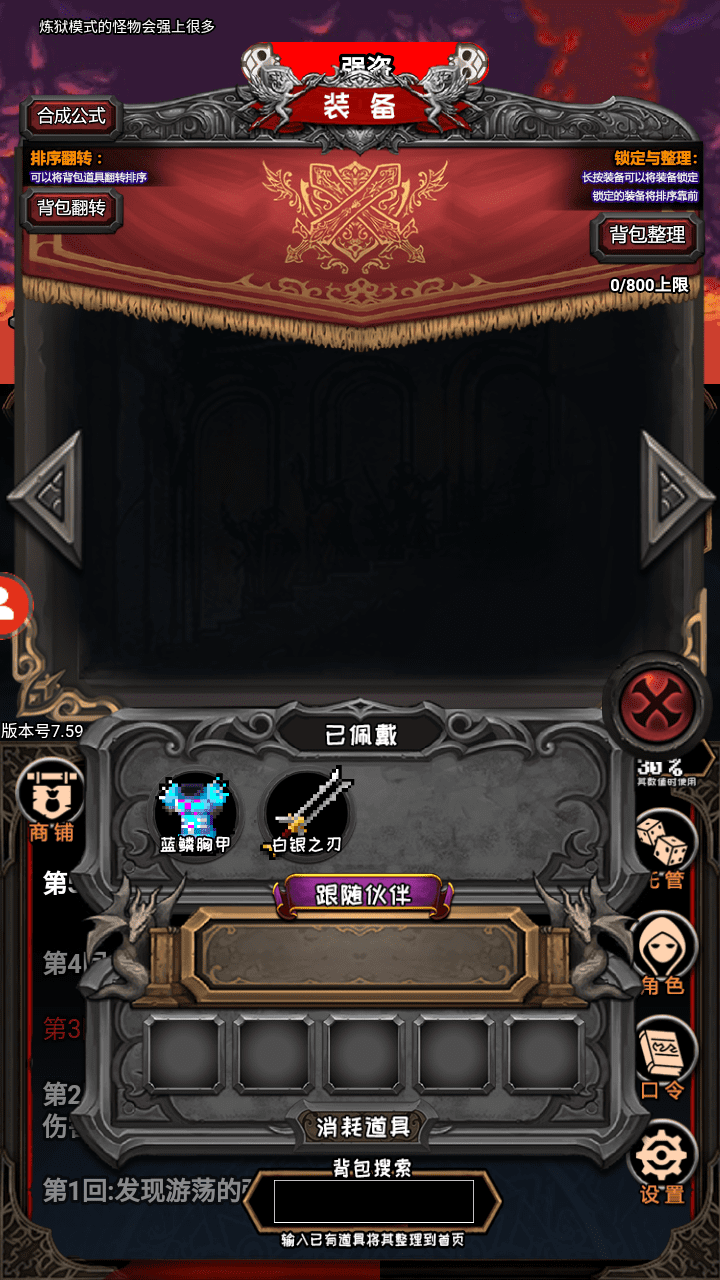Viewport: 720px width, 1280px height.
Task: Tap the 背包搜索 search input box
Action: click(x=373, y=1201)
